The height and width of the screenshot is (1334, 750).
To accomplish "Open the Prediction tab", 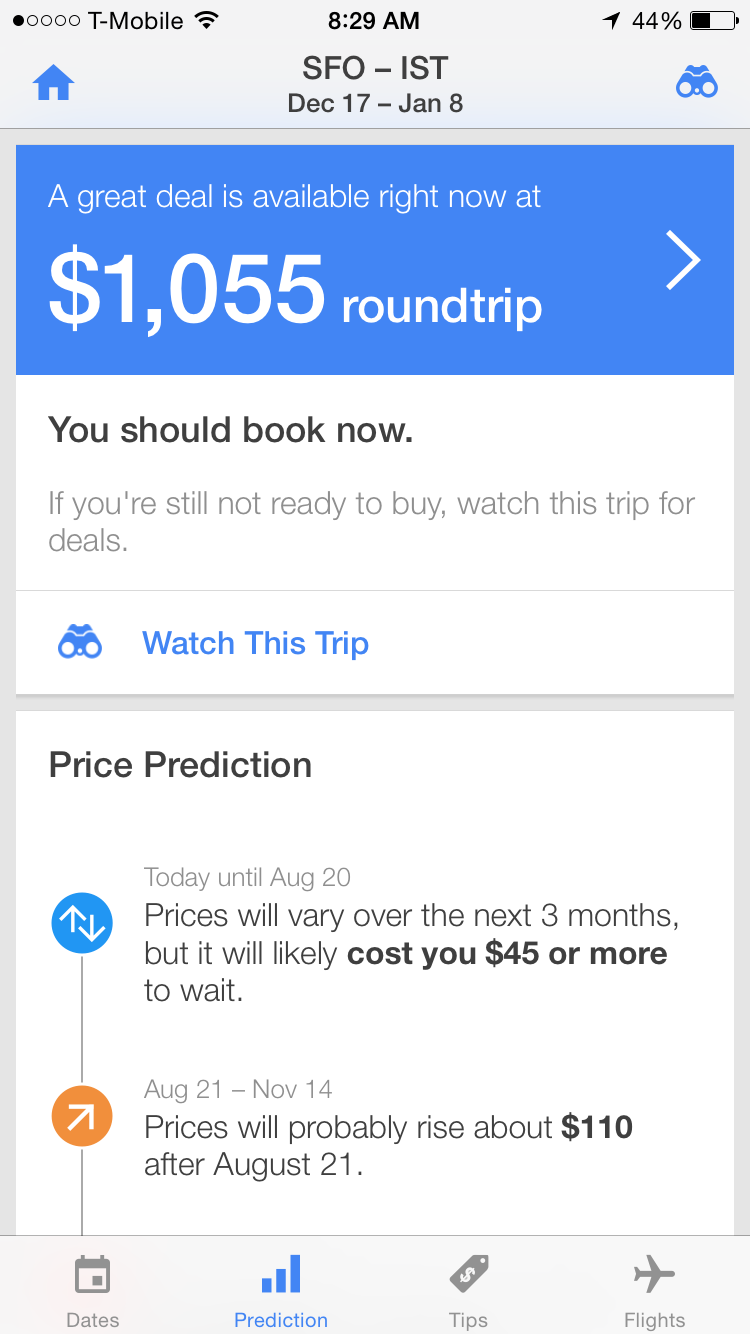I will (x=281, y=1290).
